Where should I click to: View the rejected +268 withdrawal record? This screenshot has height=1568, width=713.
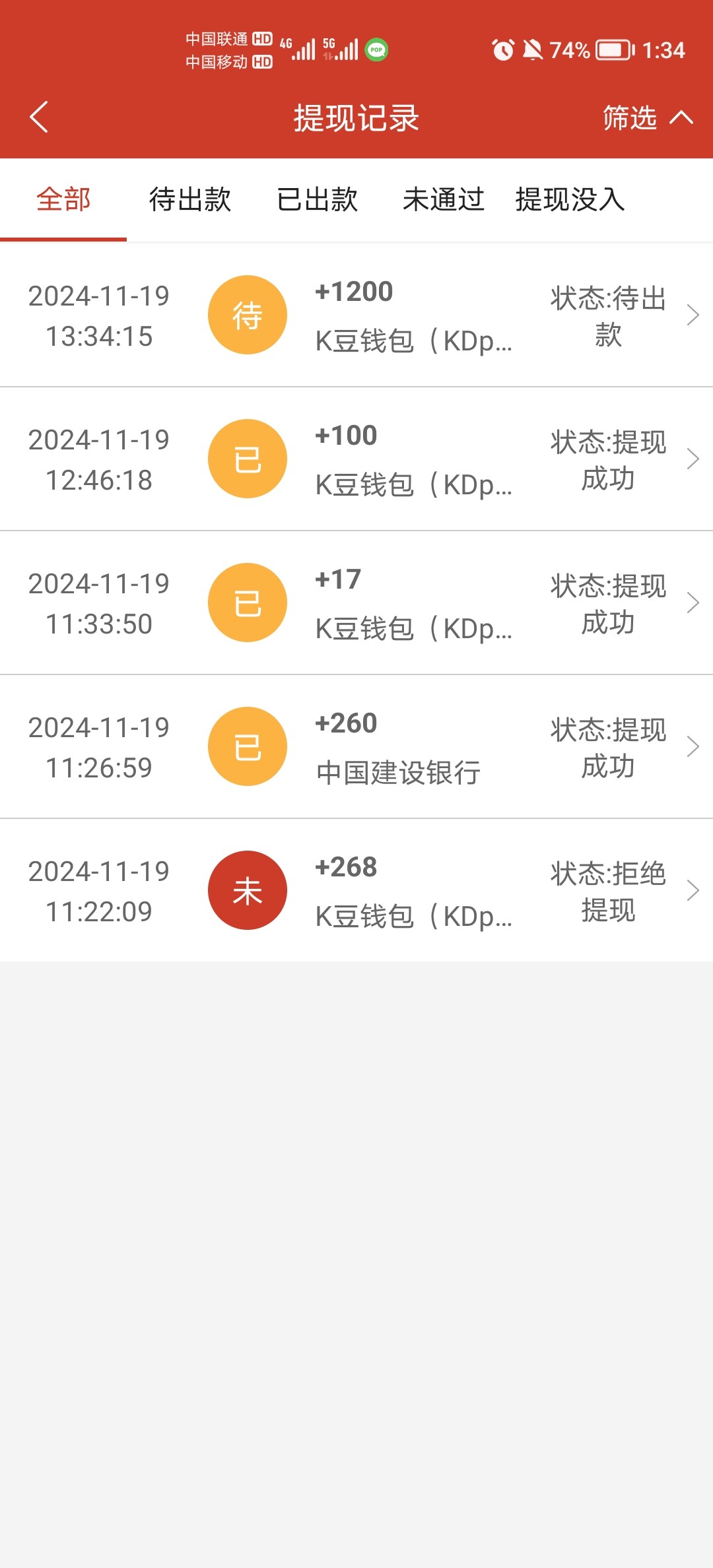356,891
